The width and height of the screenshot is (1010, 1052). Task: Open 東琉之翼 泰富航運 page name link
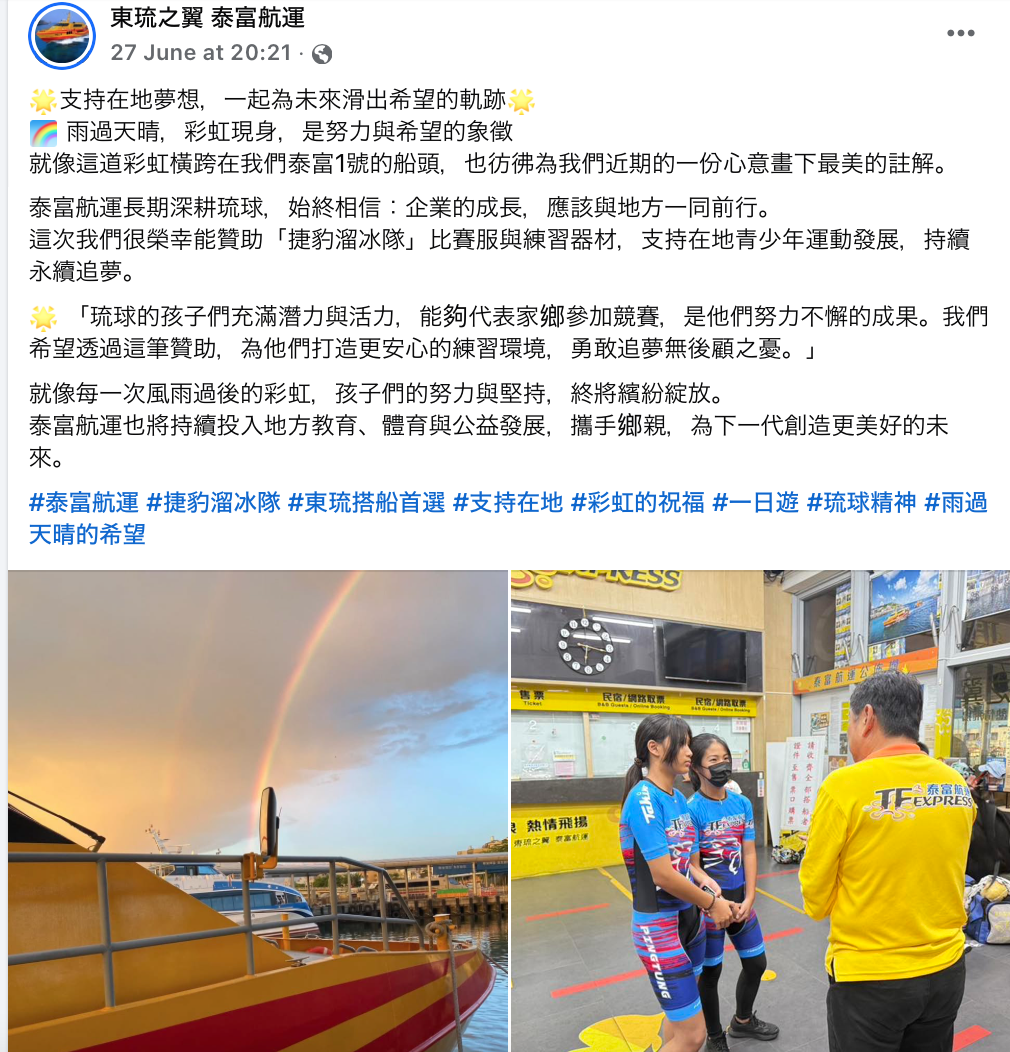click(x=207, y=18)
